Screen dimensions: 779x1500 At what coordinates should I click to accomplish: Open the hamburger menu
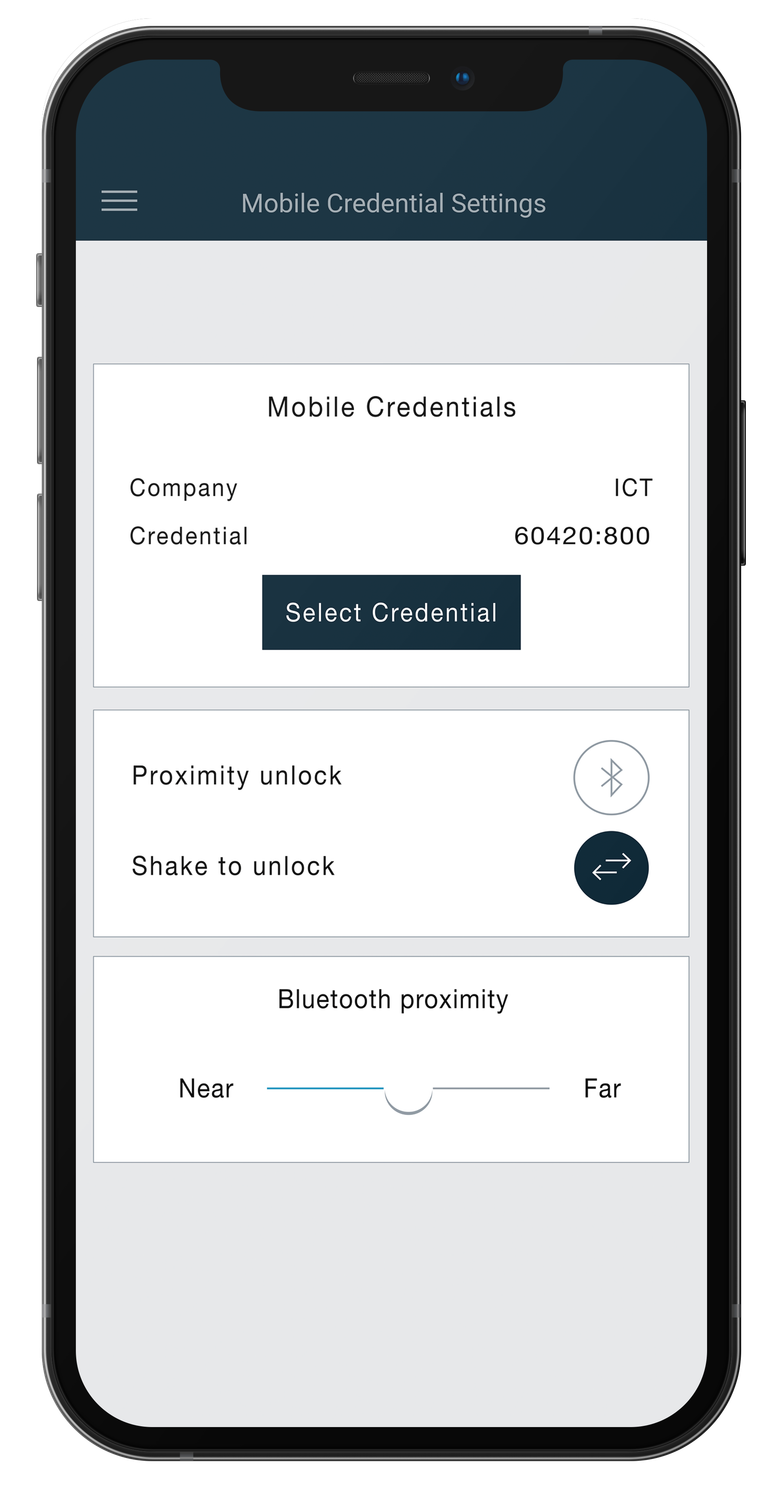coord(119,201)
